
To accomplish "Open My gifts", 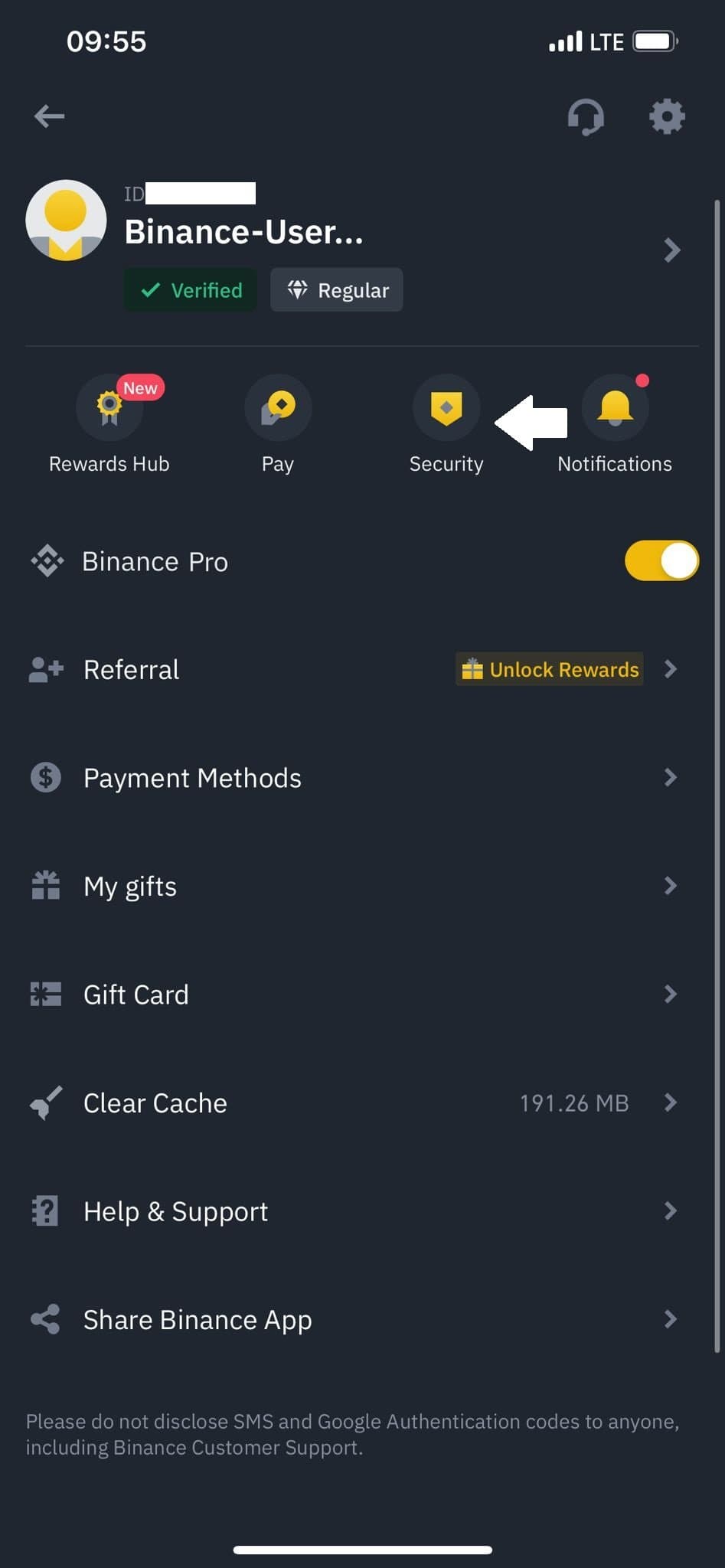I will coord(362,887).
